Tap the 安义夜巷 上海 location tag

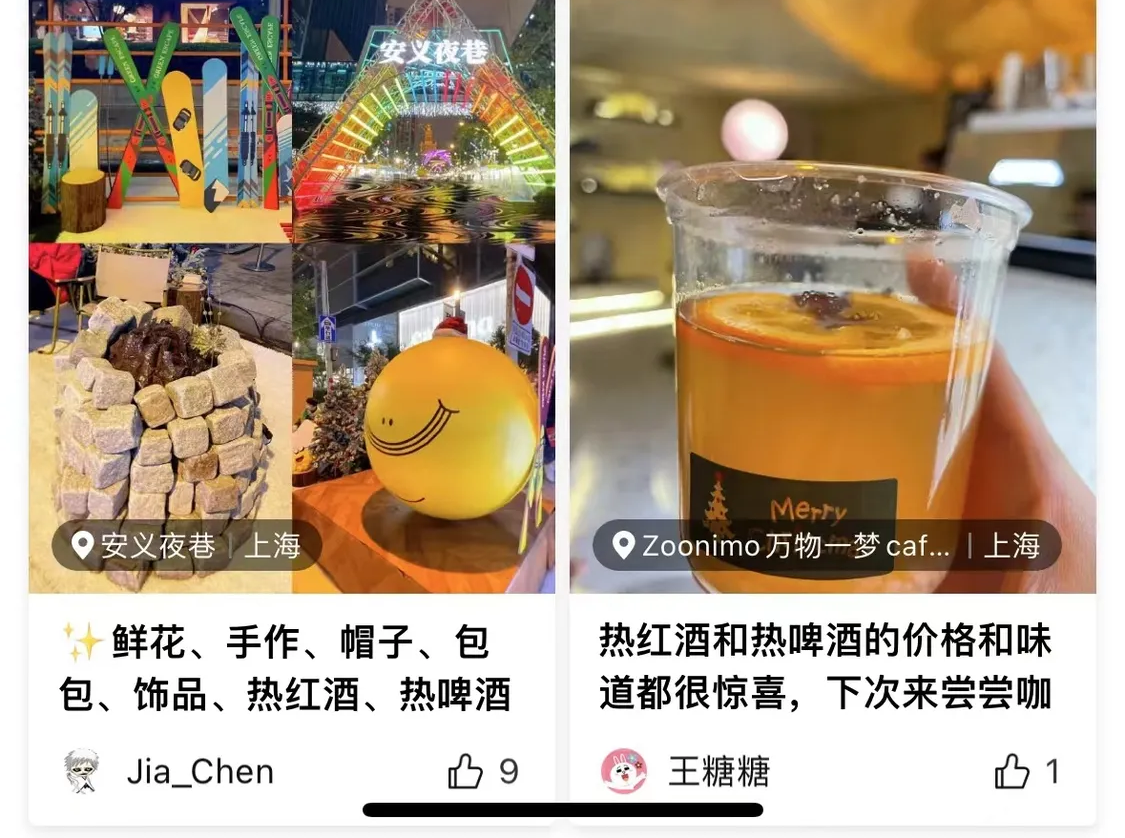coord(187,545)
